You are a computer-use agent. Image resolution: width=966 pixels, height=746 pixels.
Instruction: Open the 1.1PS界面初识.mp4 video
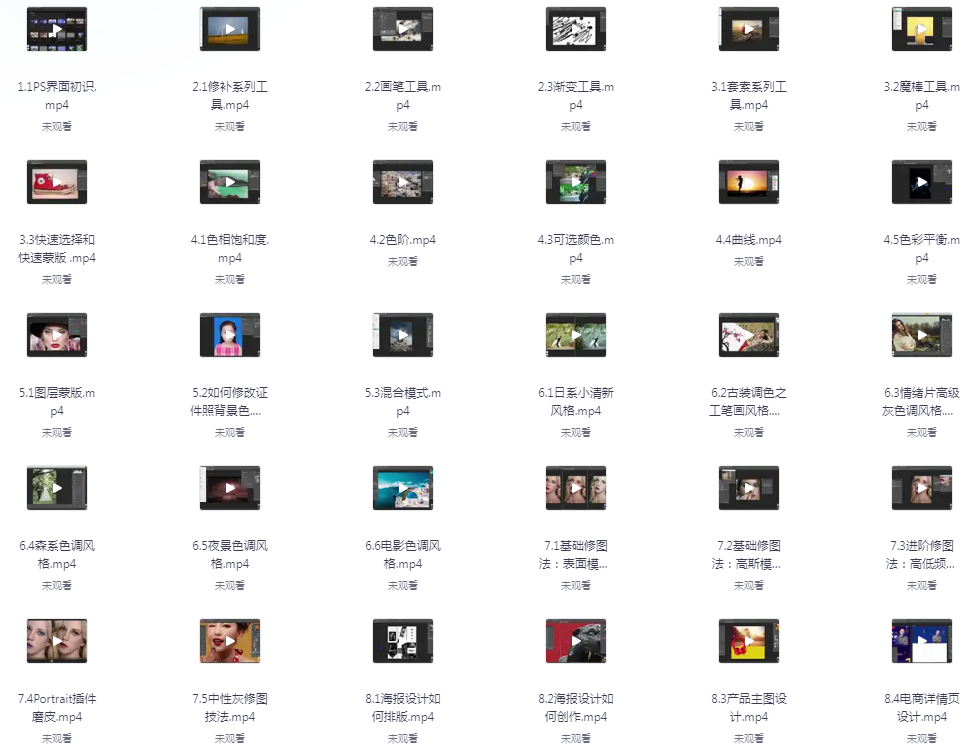pos(57,29)
